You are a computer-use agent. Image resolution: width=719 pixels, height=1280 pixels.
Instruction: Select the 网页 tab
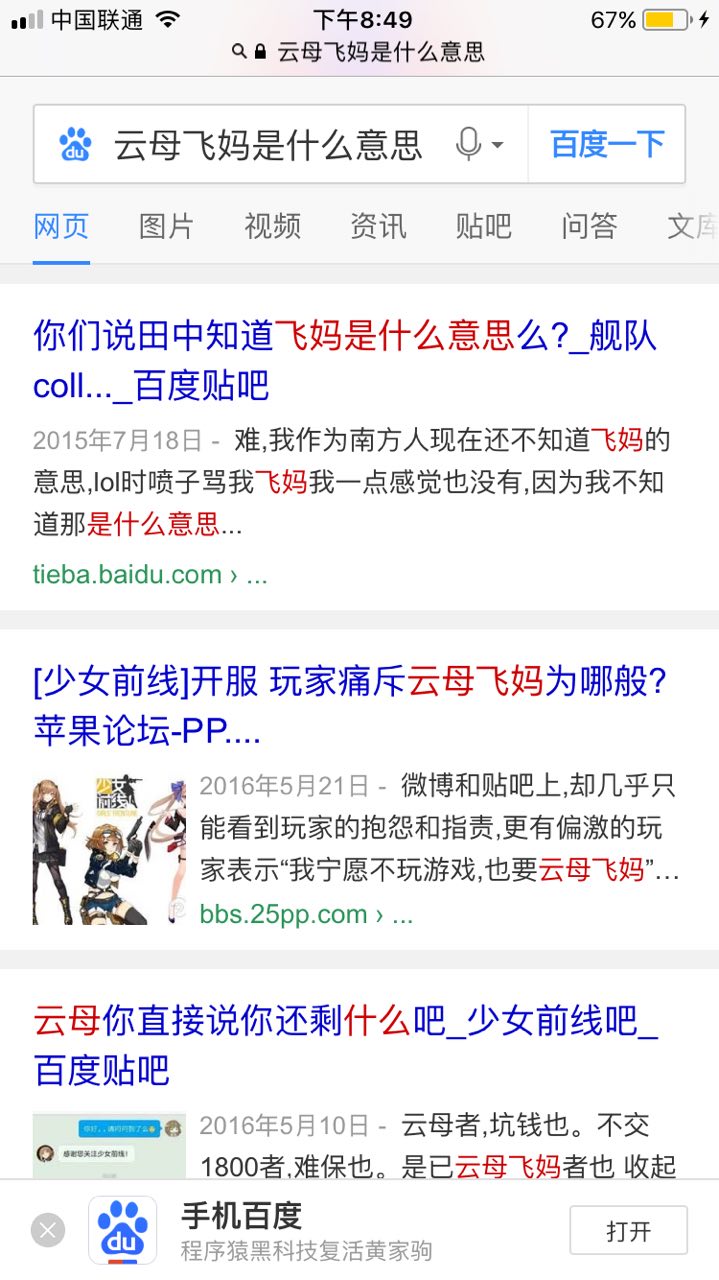[x=61, y=227]
